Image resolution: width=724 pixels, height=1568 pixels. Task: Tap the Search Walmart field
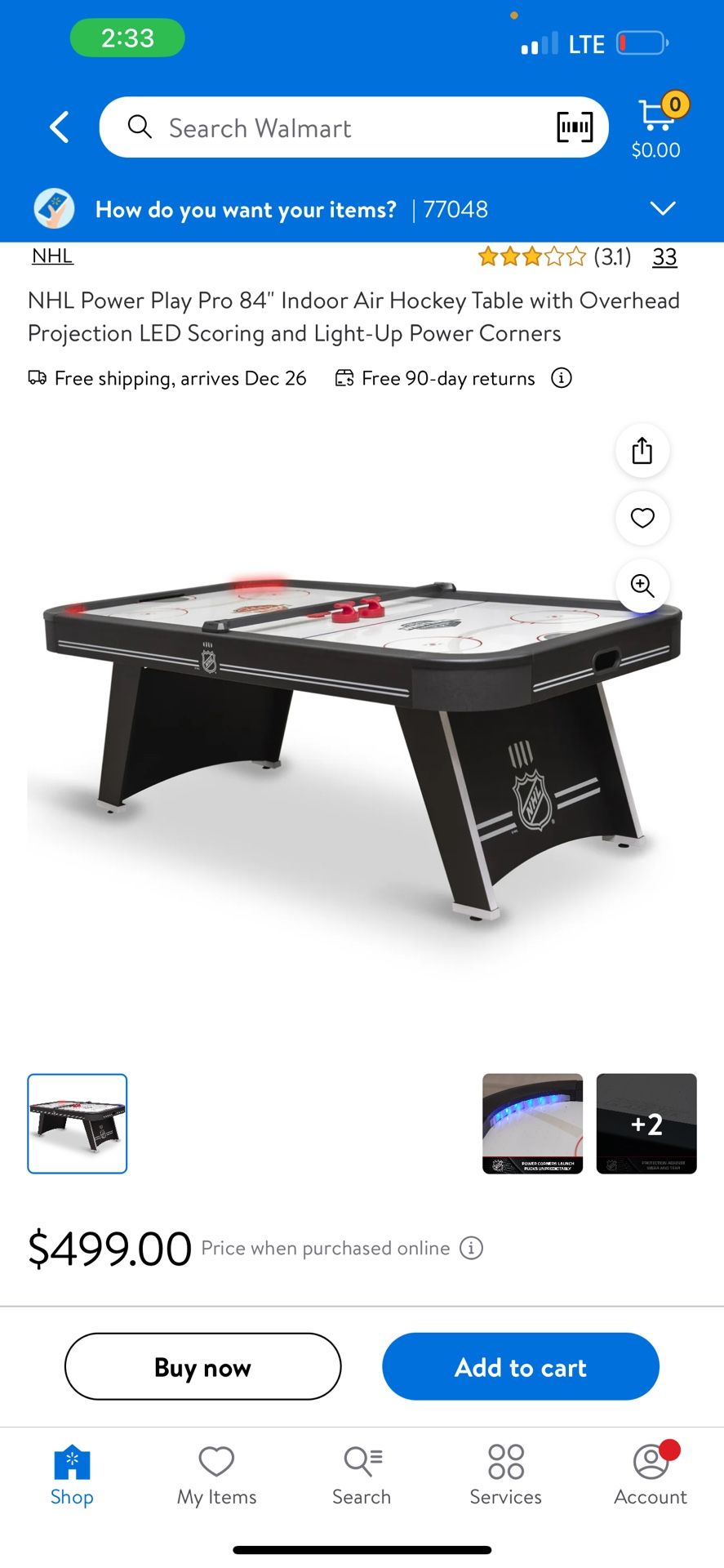[353, 127]
